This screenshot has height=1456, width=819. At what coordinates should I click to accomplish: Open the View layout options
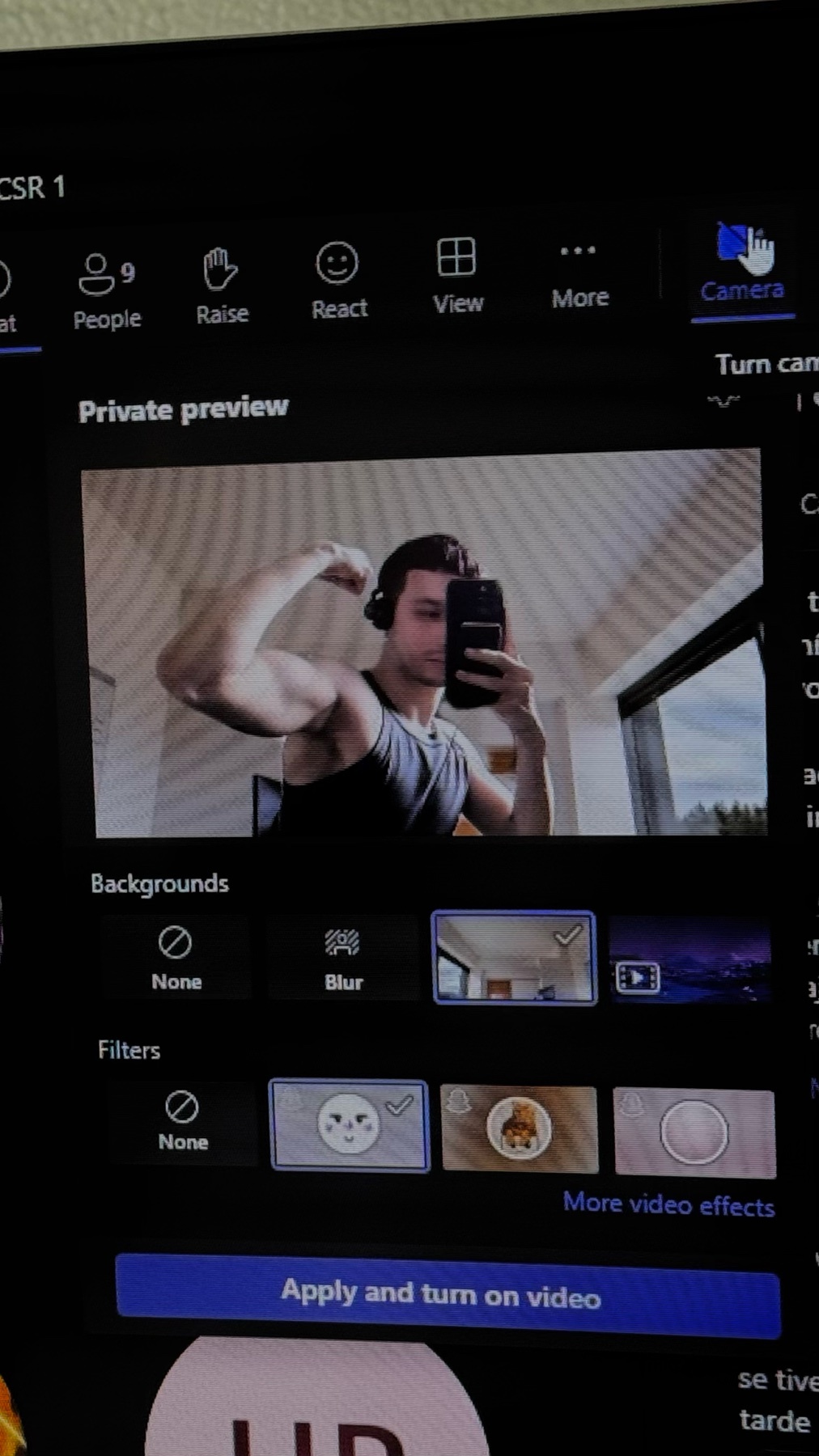[457, 275]
